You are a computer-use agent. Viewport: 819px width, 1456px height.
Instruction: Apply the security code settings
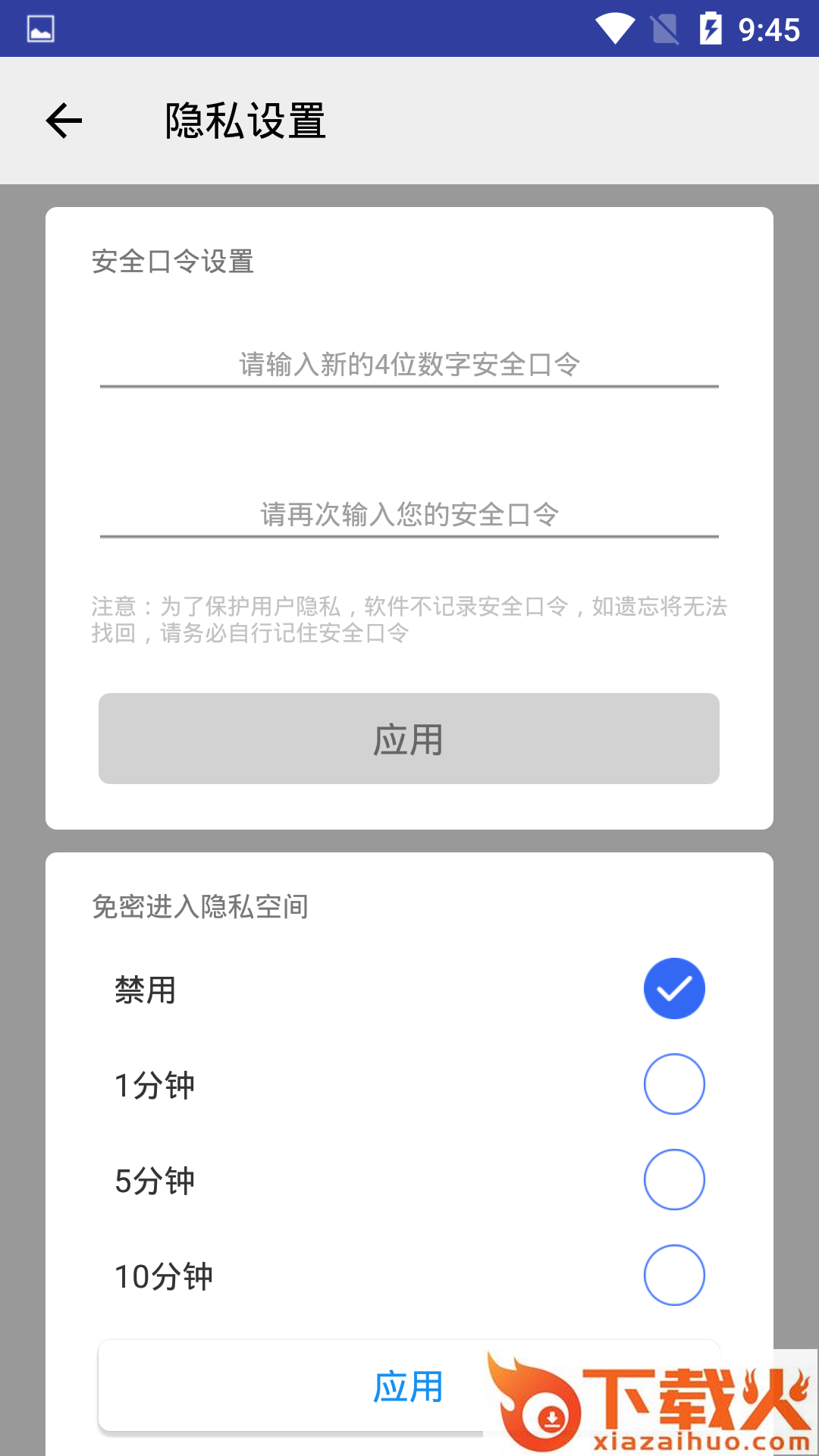click(409, 739)
